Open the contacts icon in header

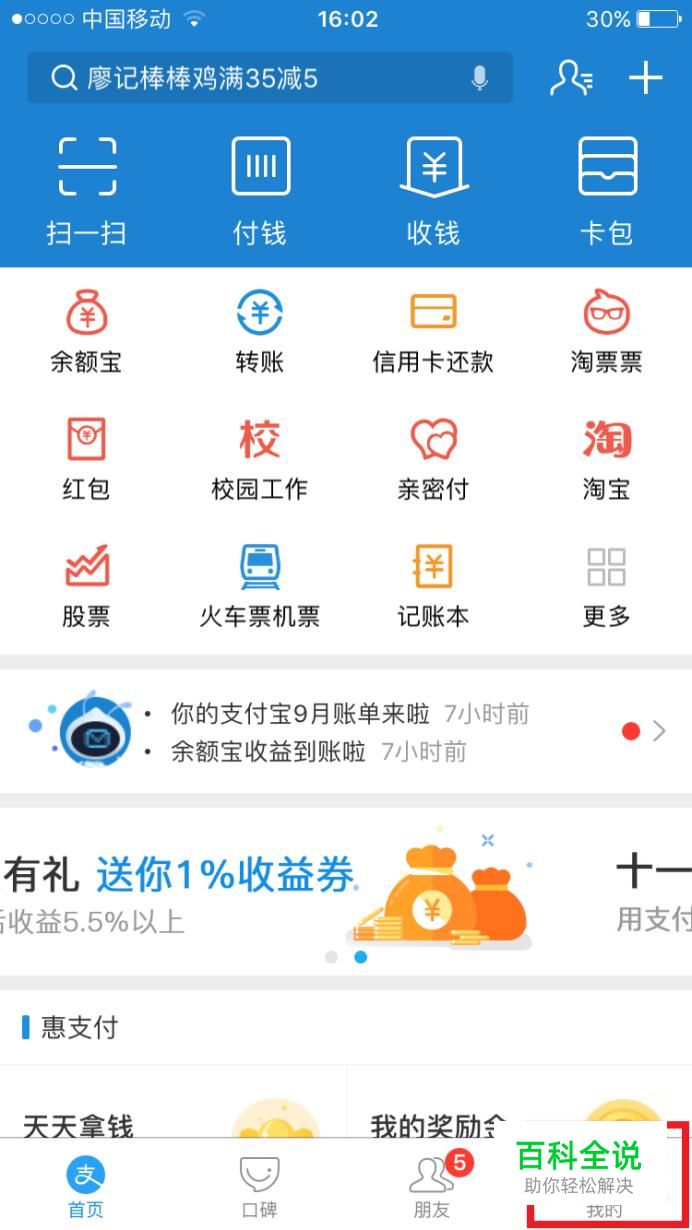[x=571, y=78]
